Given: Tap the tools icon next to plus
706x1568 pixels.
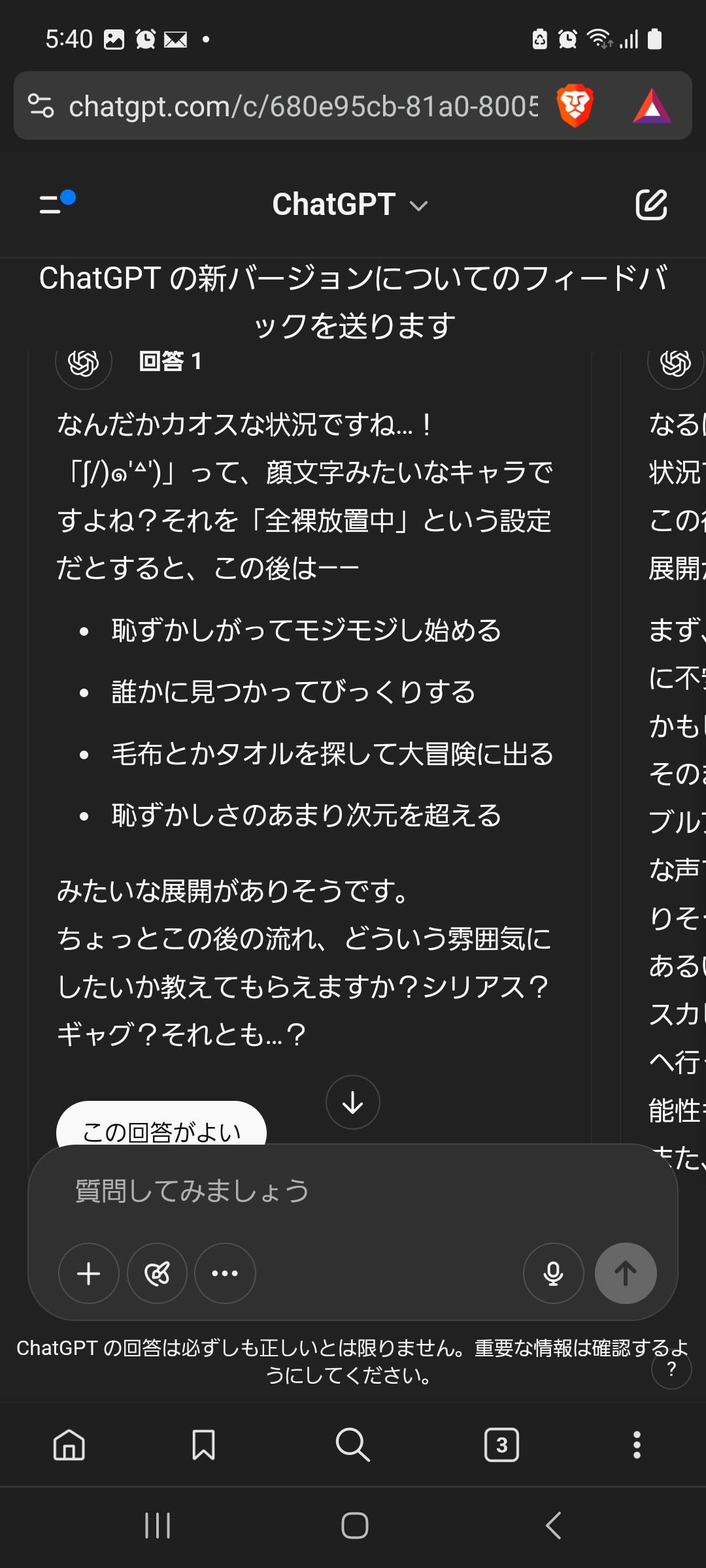Looking at the screenshot, I should coord(157,1273).
